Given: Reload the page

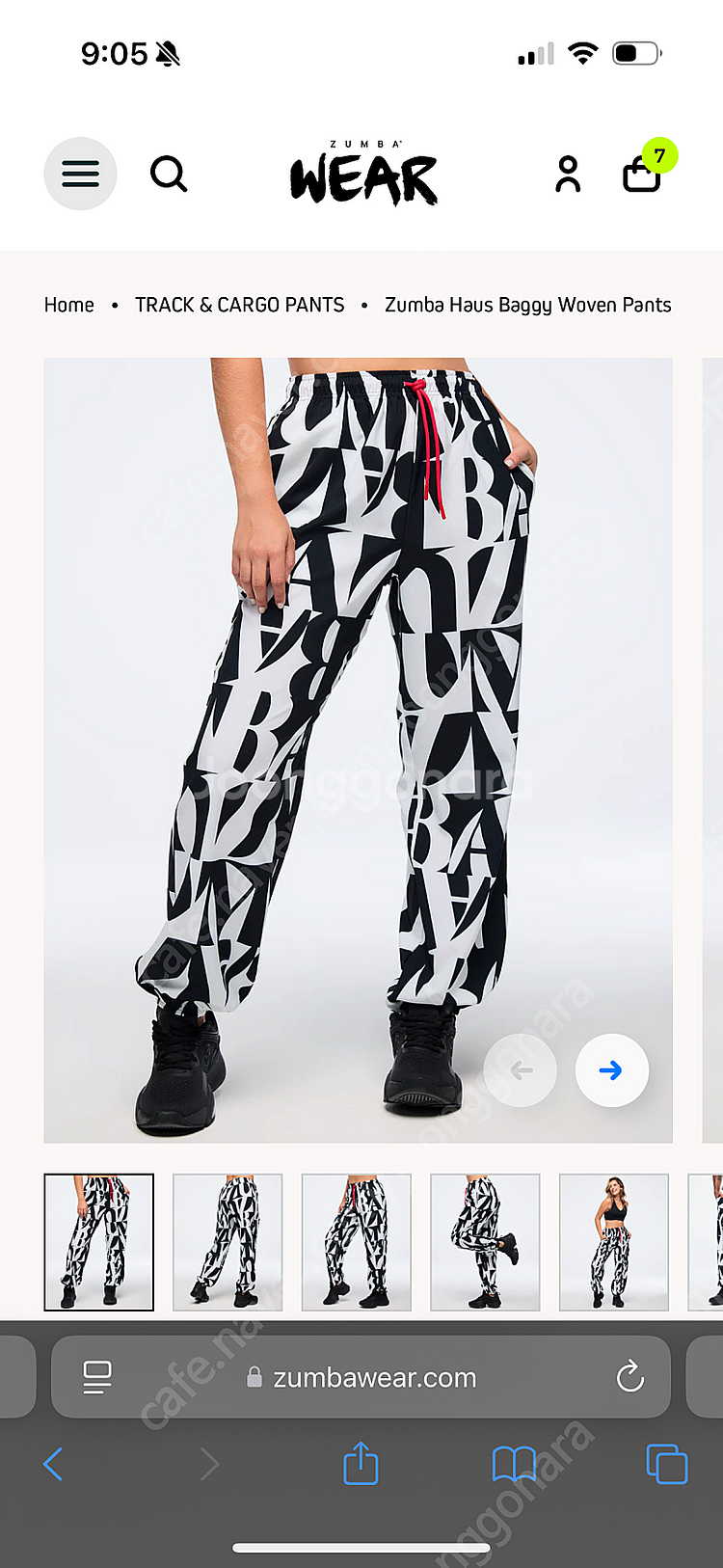Looking at the screenshot, I should pos(630,1377).
